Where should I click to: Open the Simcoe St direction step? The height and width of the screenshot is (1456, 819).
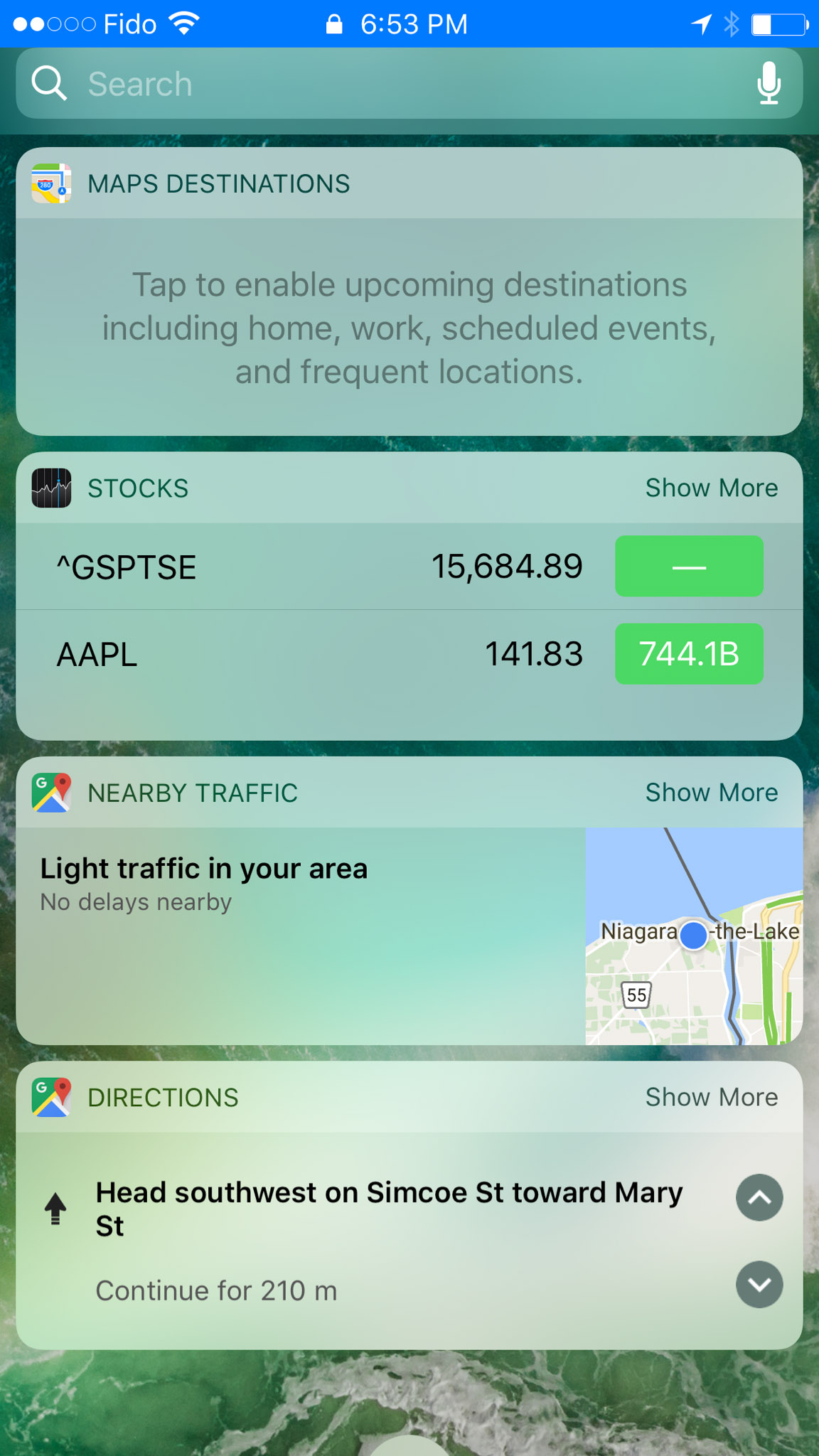click(389, 1209)
